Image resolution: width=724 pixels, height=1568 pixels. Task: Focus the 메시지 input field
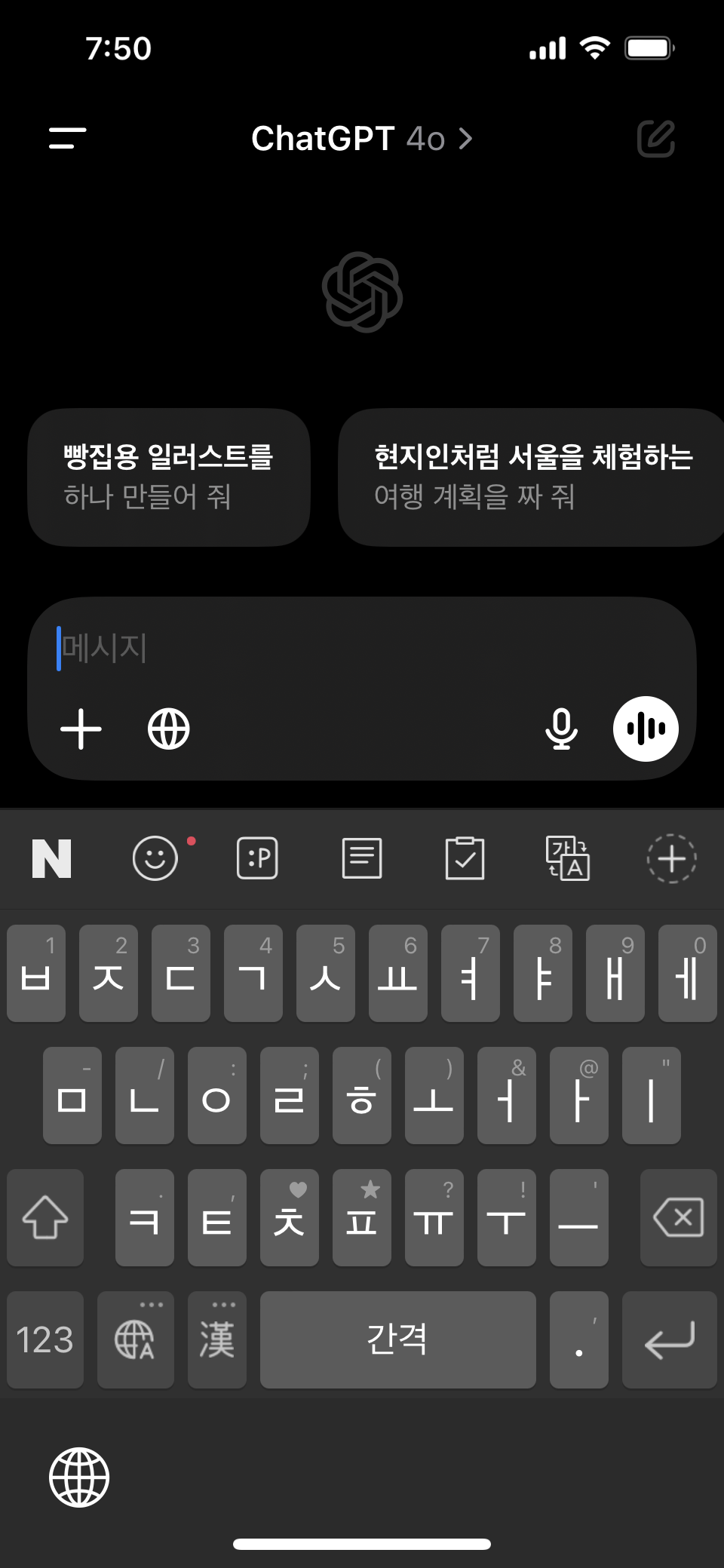[x=362, y=648]
